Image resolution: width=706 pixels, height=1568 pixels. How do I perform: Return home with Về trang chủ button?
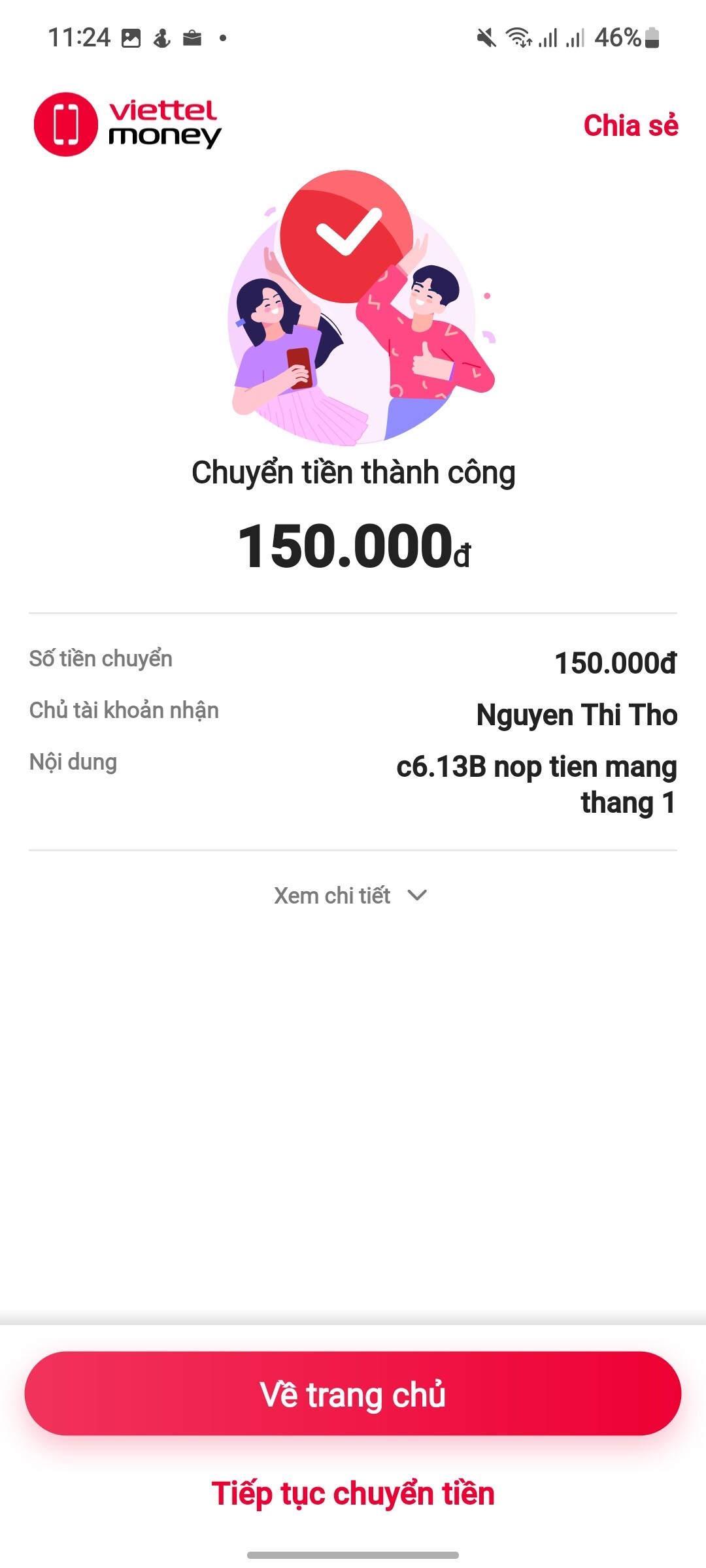(353, 1394)
